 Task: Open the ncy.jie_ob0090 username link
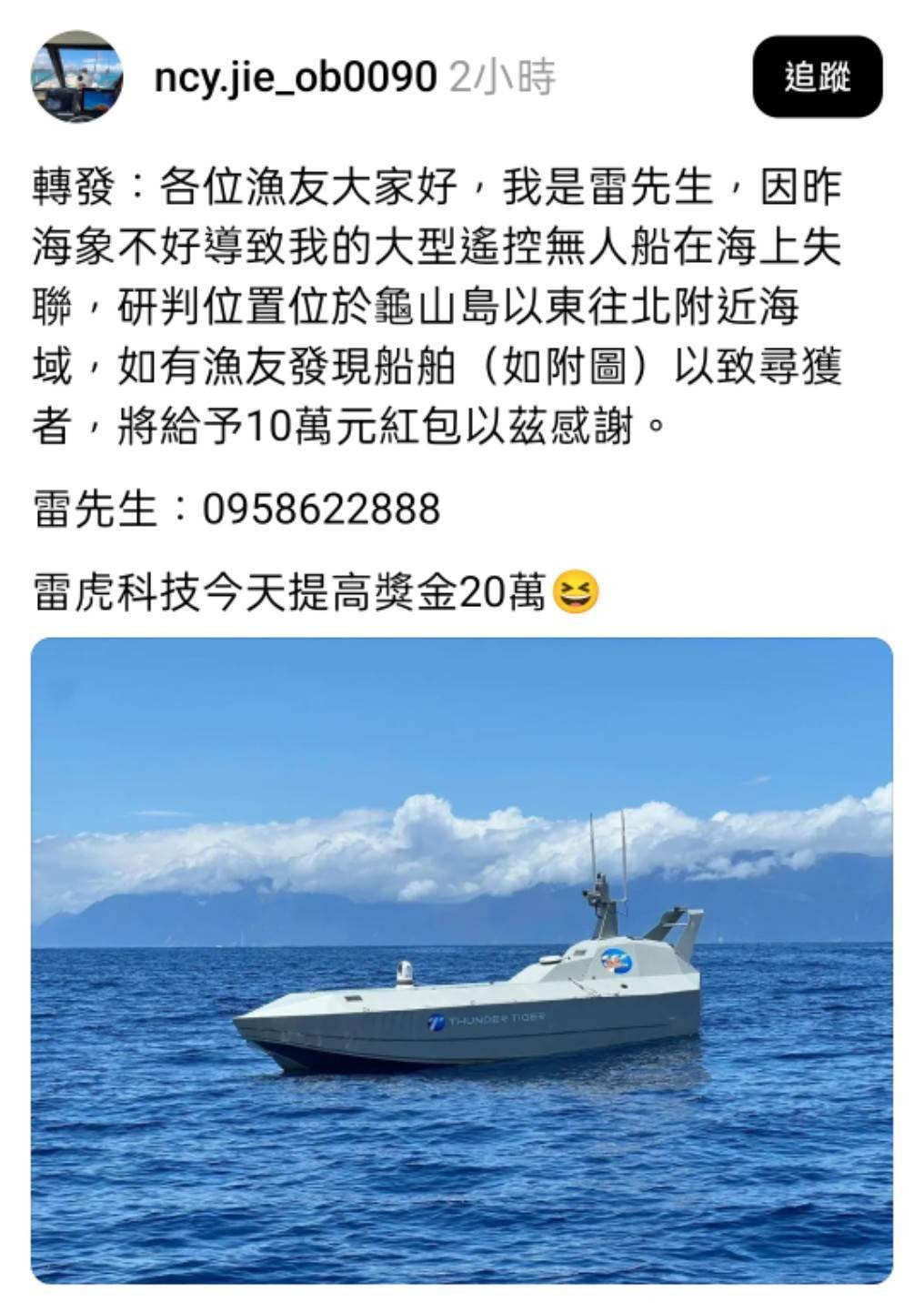pos(295,78)
